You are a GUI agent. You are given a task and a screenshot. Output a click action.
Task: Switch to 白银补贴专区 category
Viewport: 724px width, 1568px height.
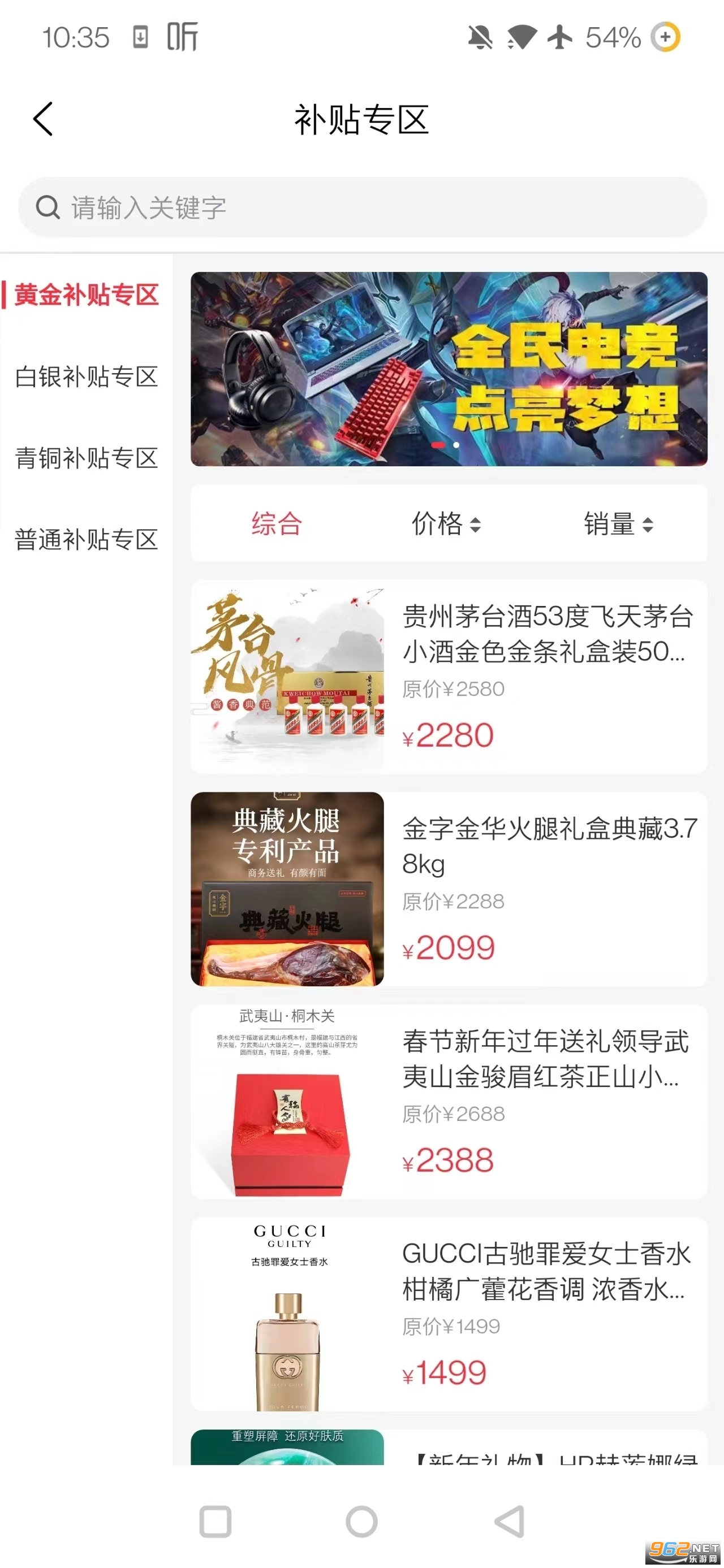(x=86, y=377)
